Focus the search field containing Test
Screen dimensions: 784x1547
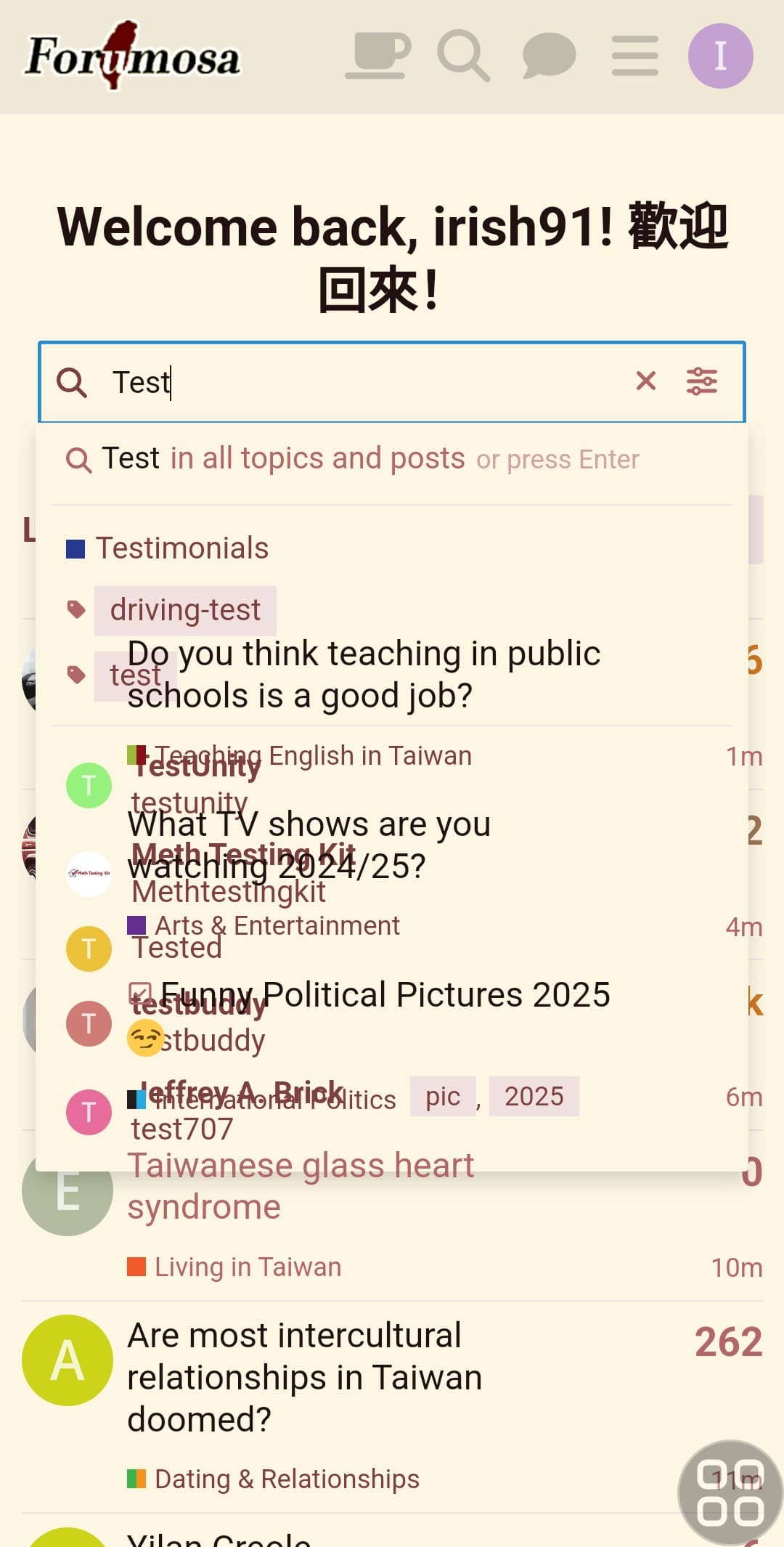[x=363, y=382]
